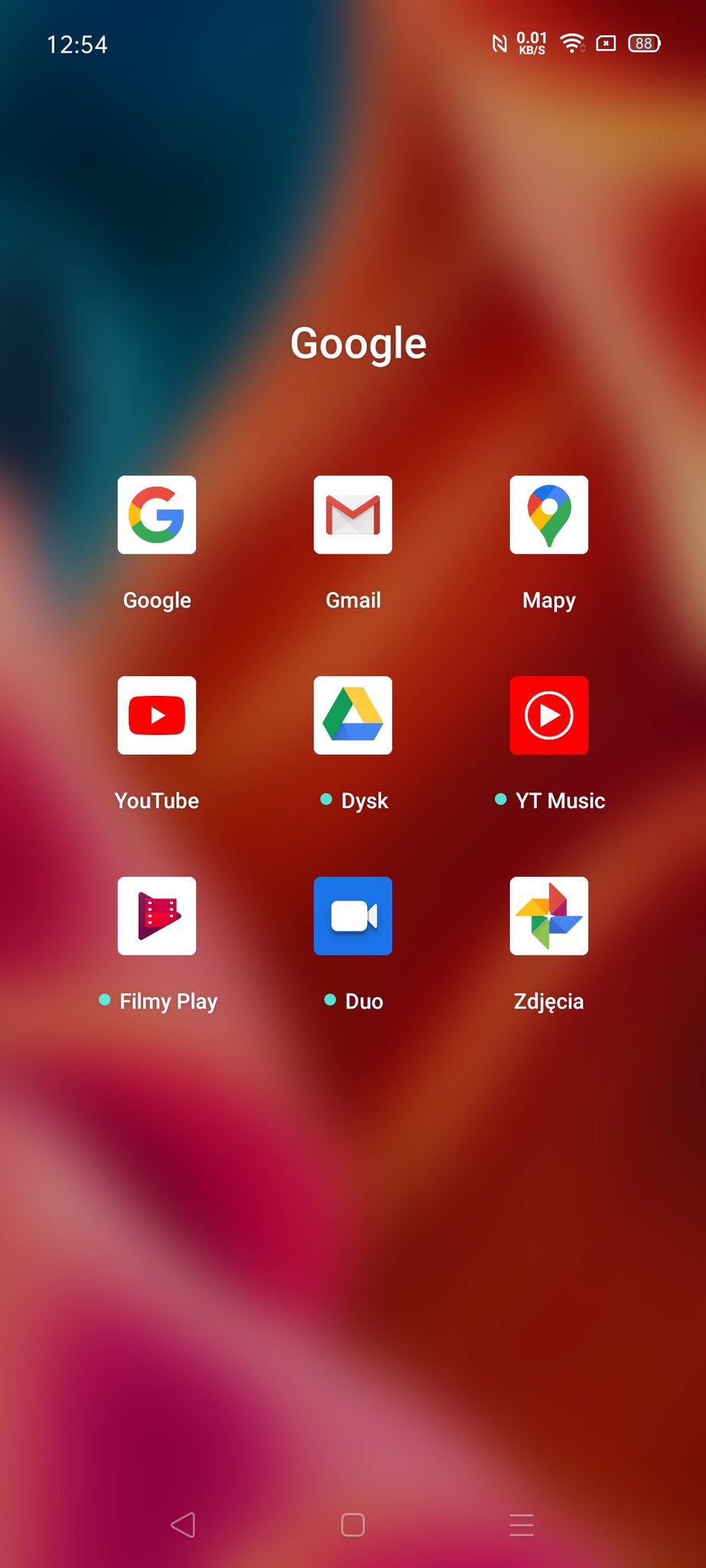Start the Duo video calling app
Image resolution: width=706 pixels, height=1568 pixels.
pyautogui.click(x=353, y=916)
